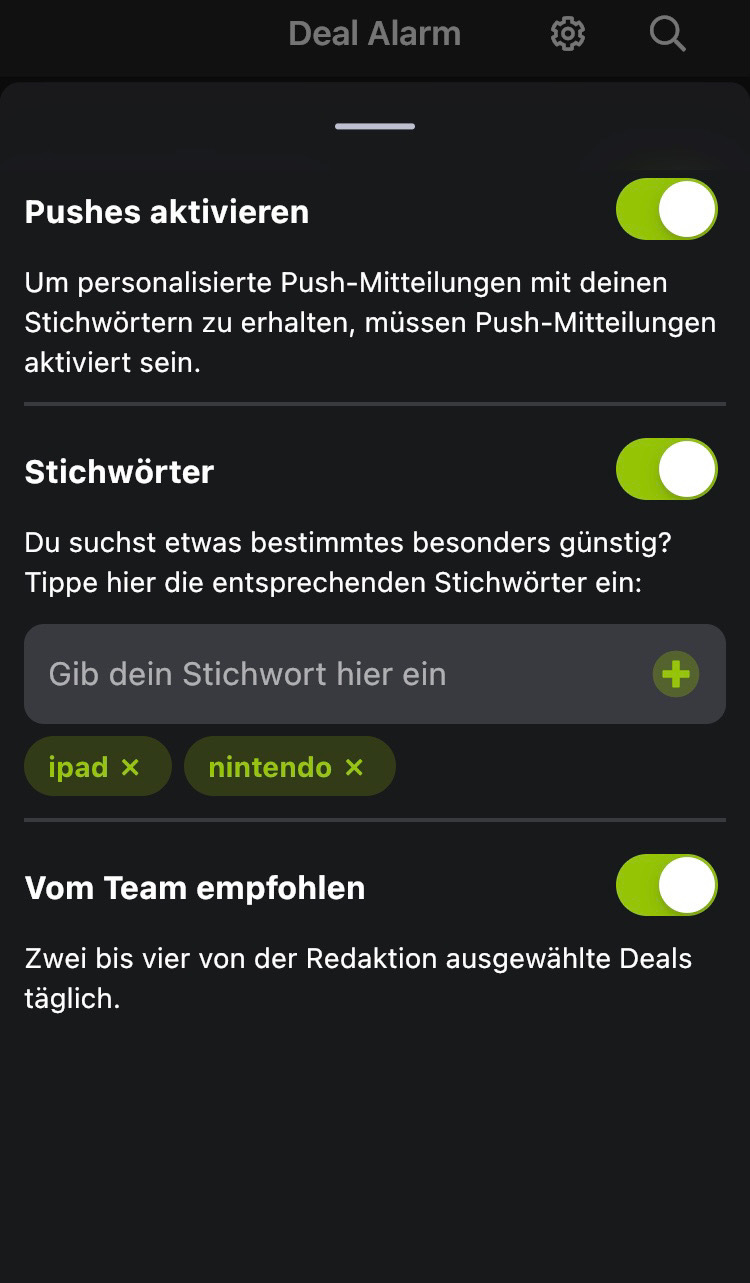This screenshot has height=1283, width=750.
Task: Toggle the Vom Team empfohlen switch
Action: (x=667, y=885)
